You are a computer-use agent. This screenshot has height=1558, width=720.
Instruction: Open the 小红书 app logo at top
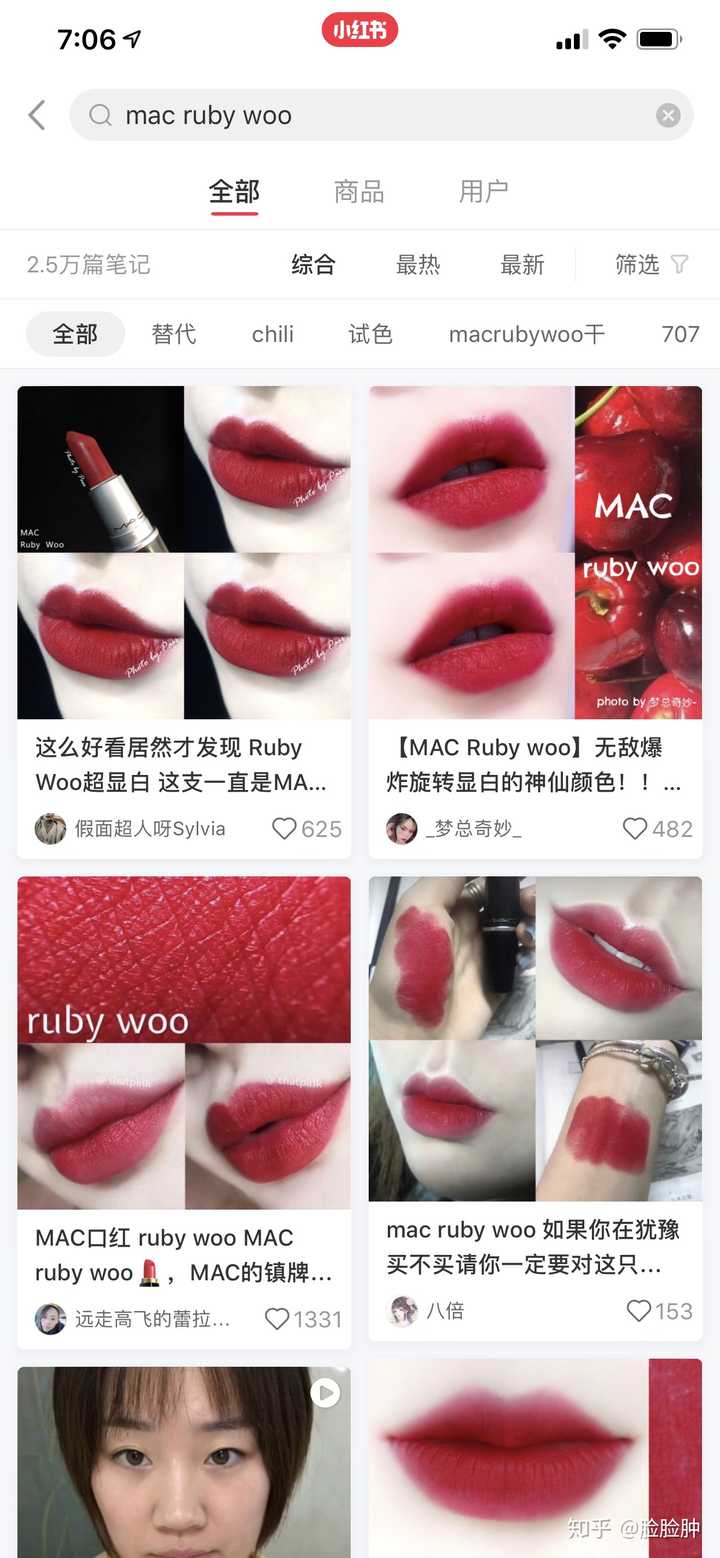tap(359, 31)
